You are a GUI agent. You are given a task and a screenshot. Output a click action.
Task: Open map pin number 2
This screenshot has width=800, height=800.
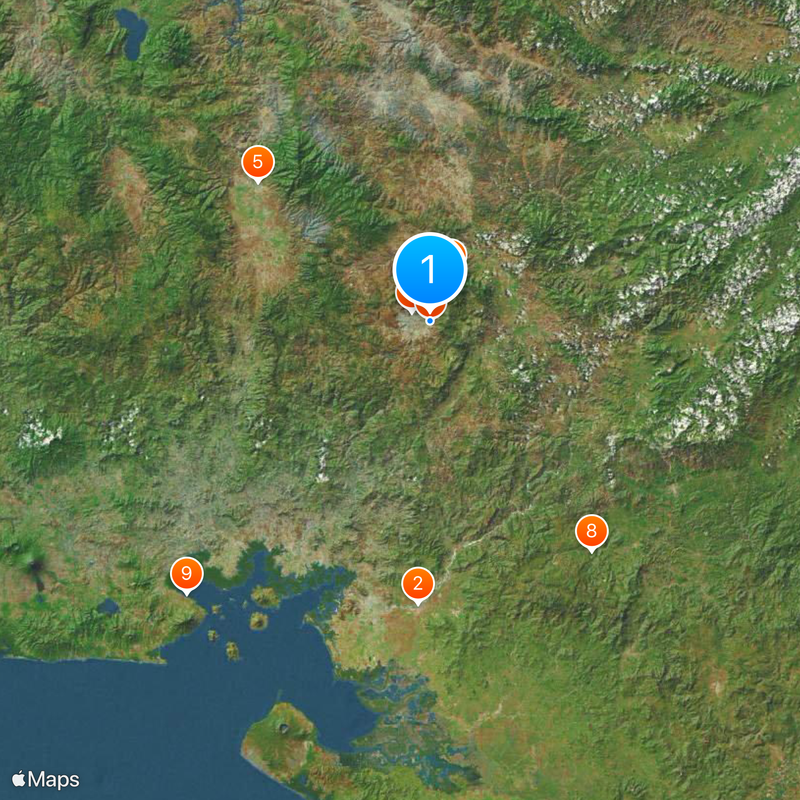tap(417, 583)
